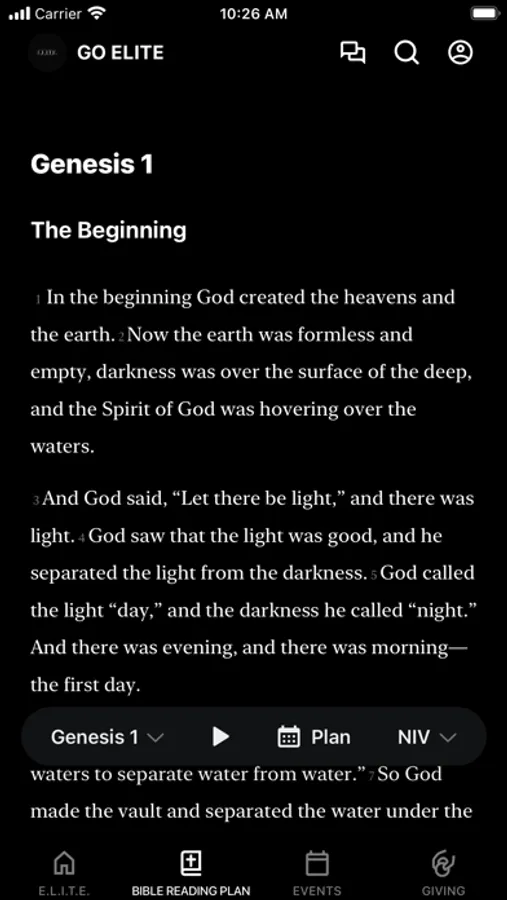Open the user profile icon
The height and width of the screenshot is (900, 507).
point(460,53)
